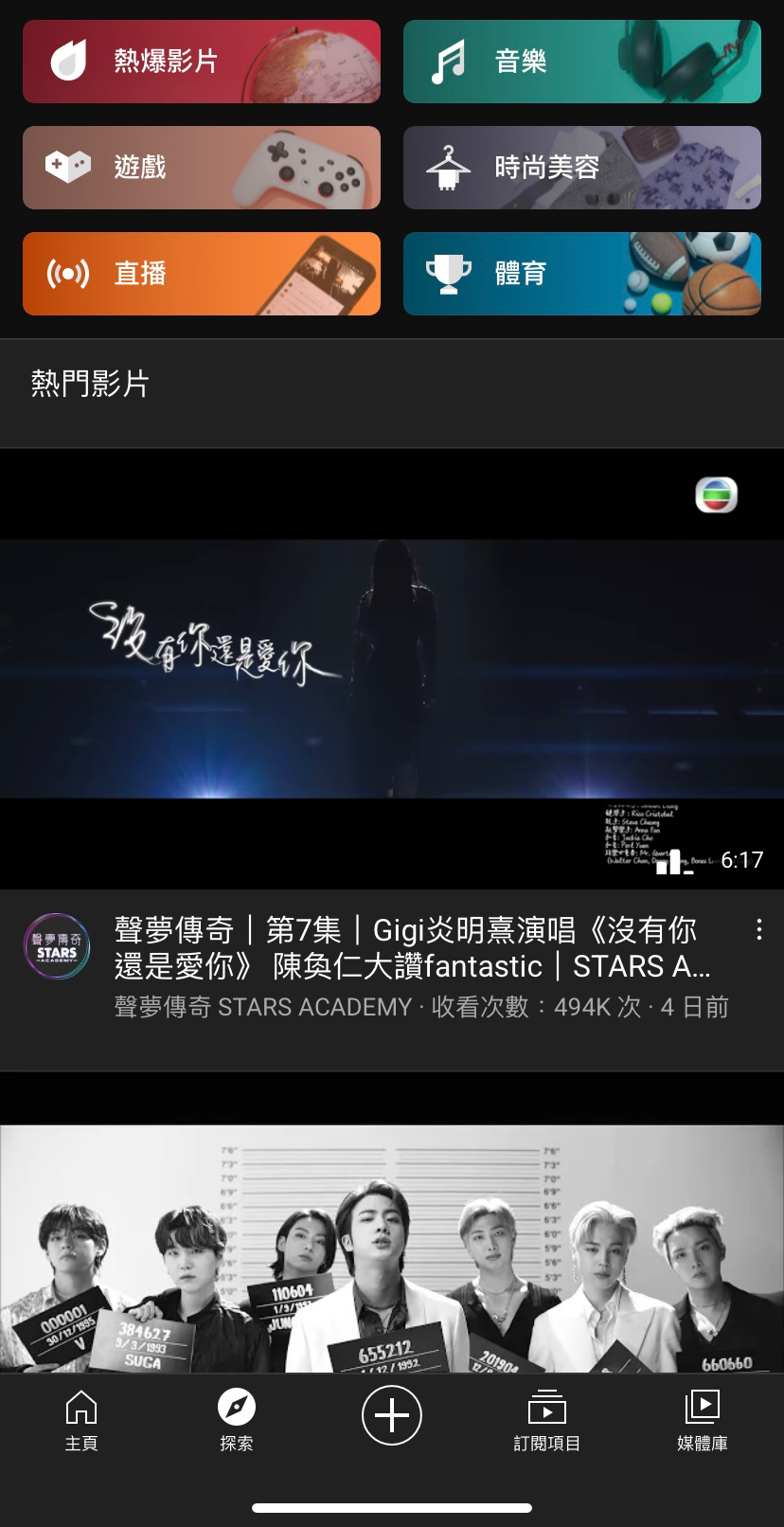This screenshot has width=784, height=1527.
Task: Play the Gigi炎明熹 video thumbnail
Action: coord(392,673)
